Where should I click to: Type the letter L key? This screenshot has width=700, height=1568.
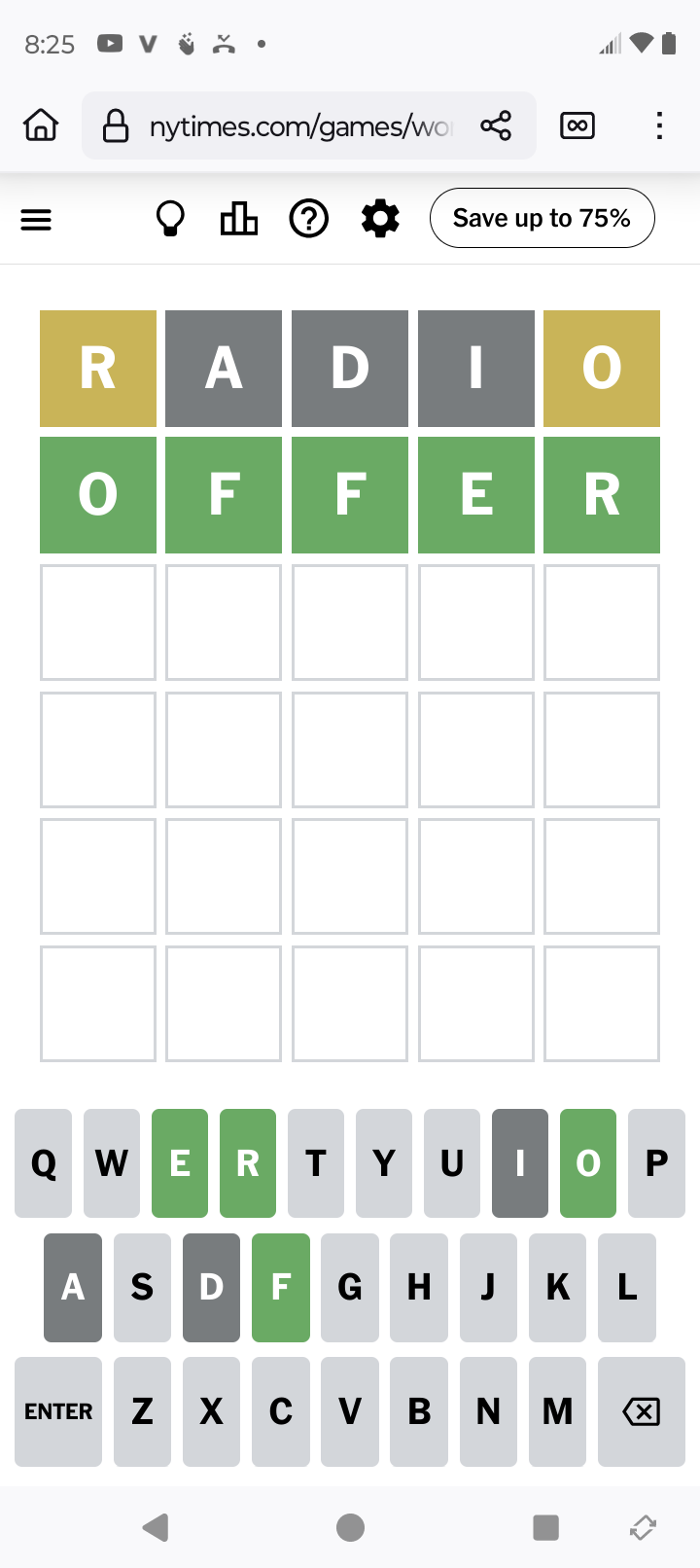tap(627, 1288)
